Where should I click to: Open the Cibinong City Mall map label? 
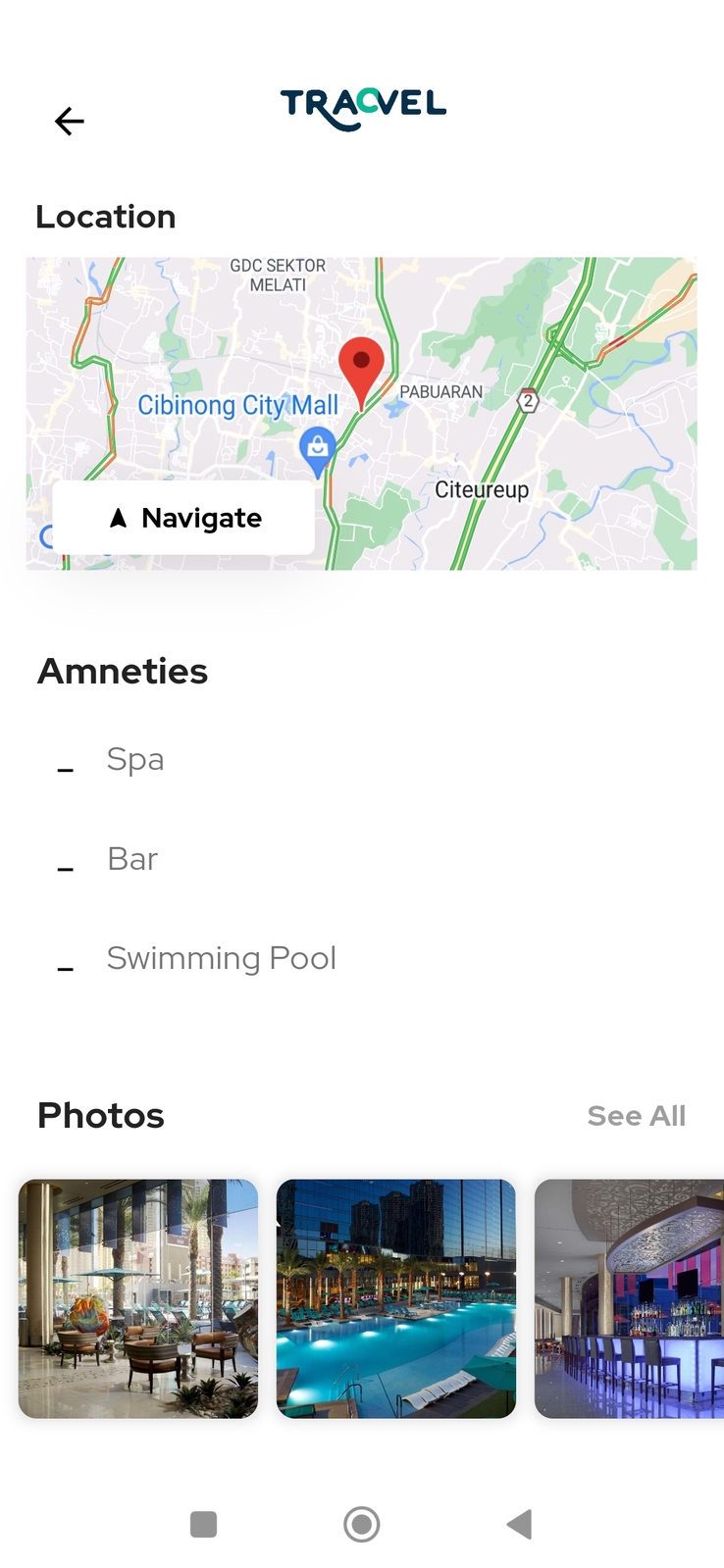click(x=238, y=404)
